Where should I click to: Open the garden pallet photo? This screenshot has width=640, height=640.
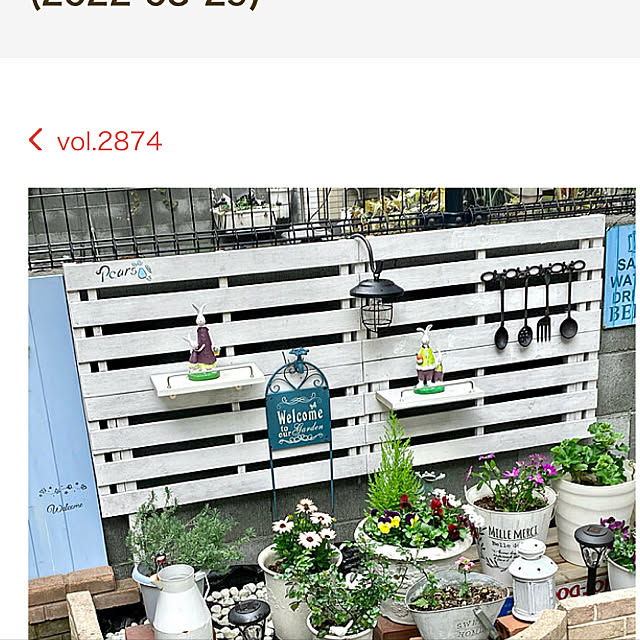(x=332, y=413)
